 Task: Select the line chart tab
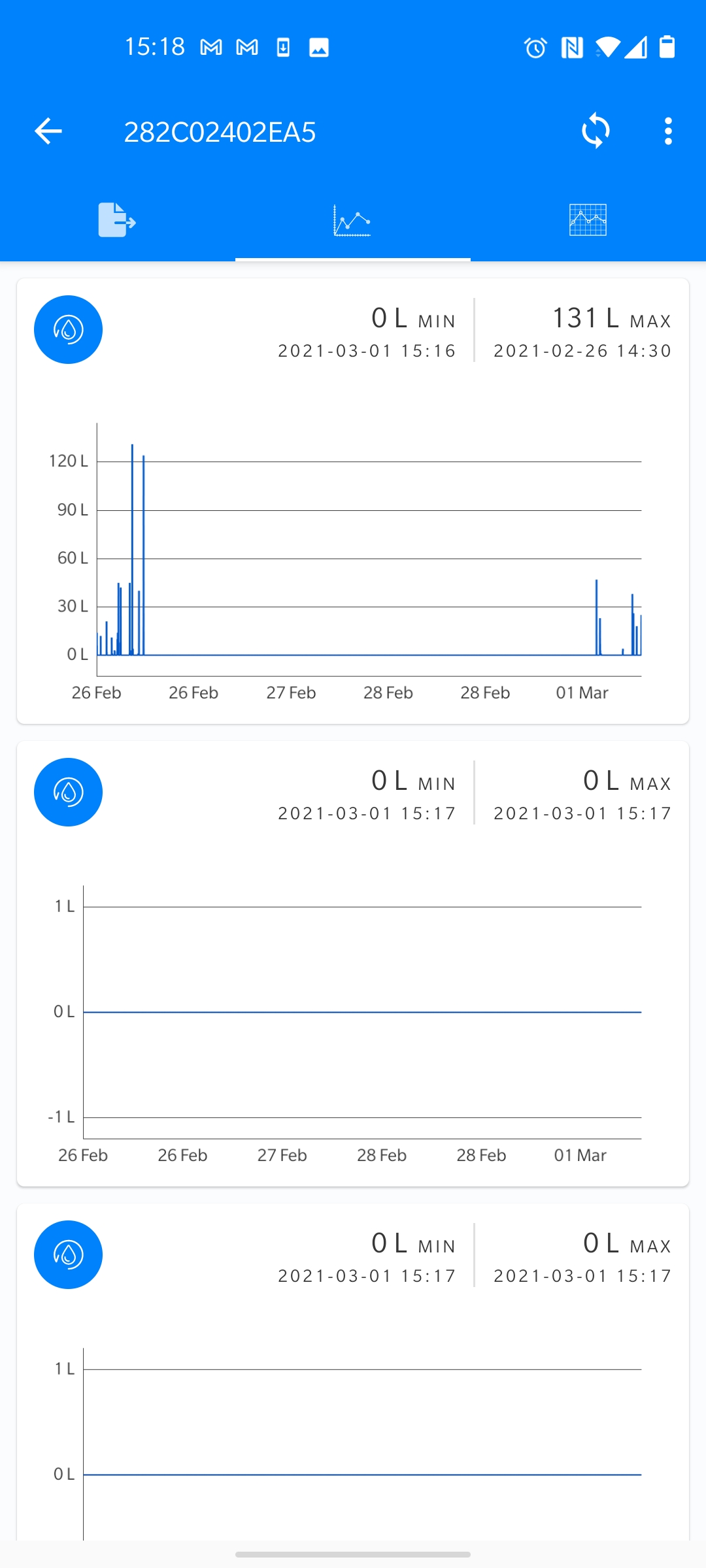352,220
